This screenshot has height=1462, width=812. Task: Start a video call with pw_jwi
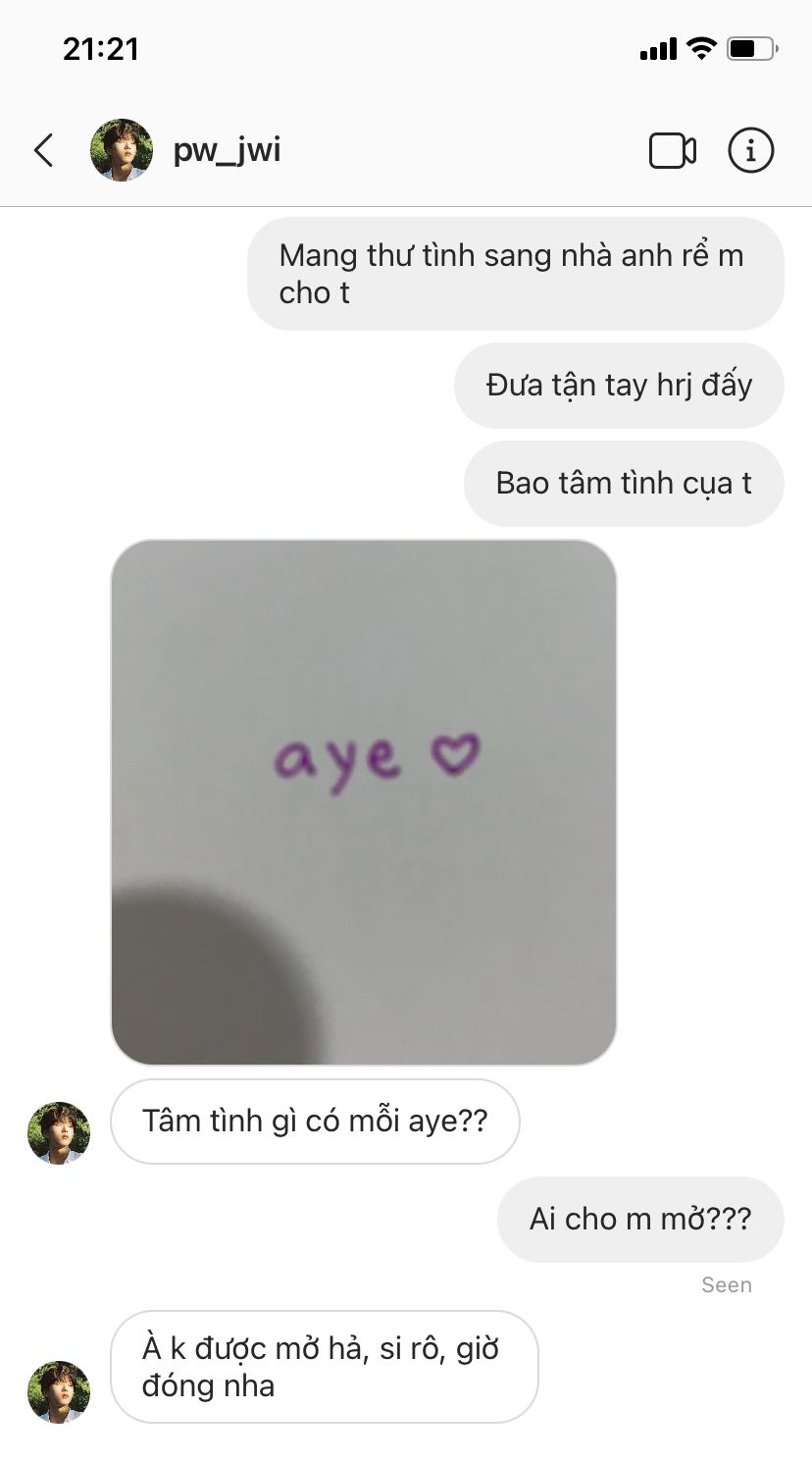coord(673,151)
